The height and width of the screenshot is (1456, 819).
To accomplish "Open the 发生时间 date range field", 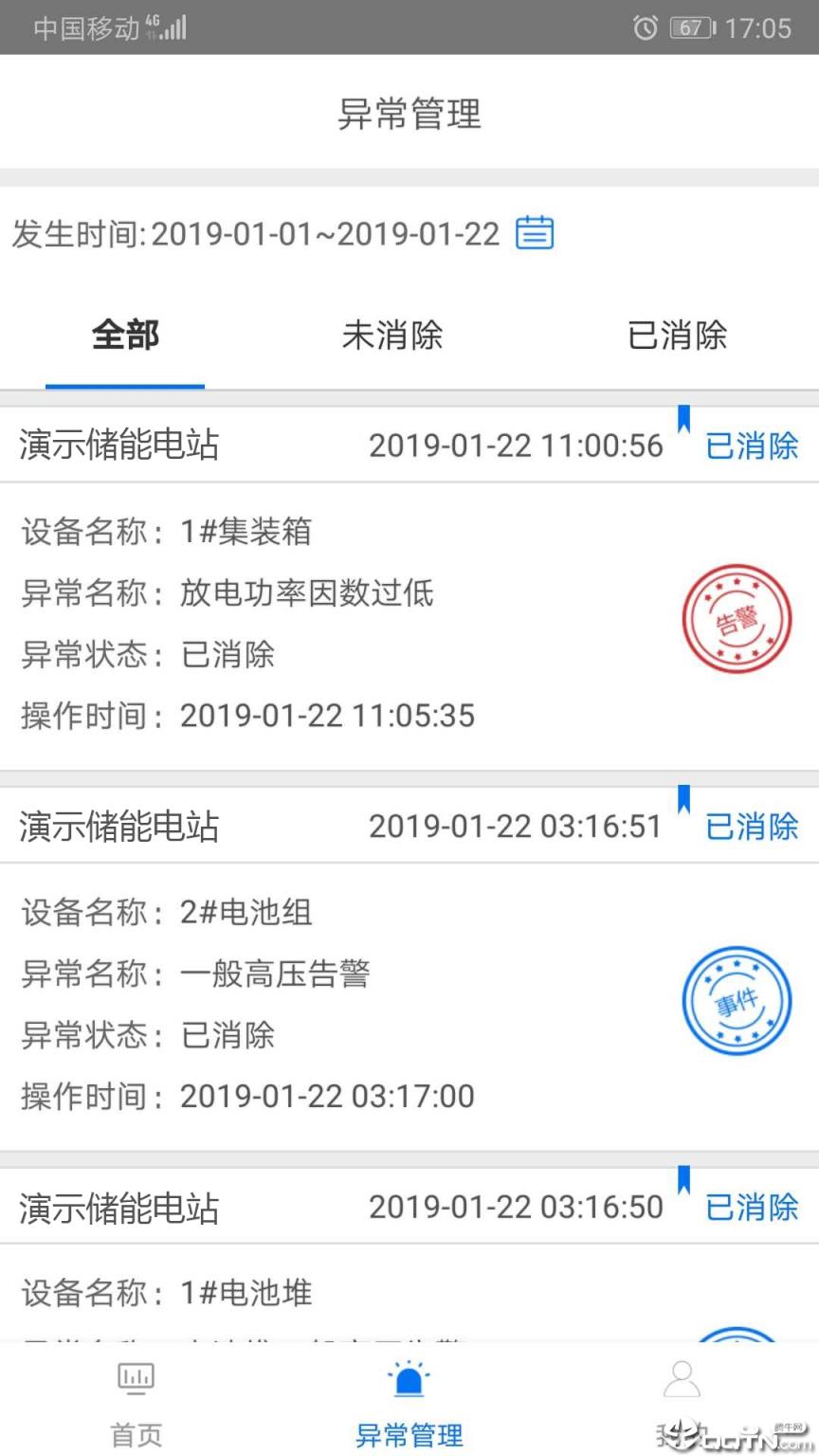I will coord(256,232).
